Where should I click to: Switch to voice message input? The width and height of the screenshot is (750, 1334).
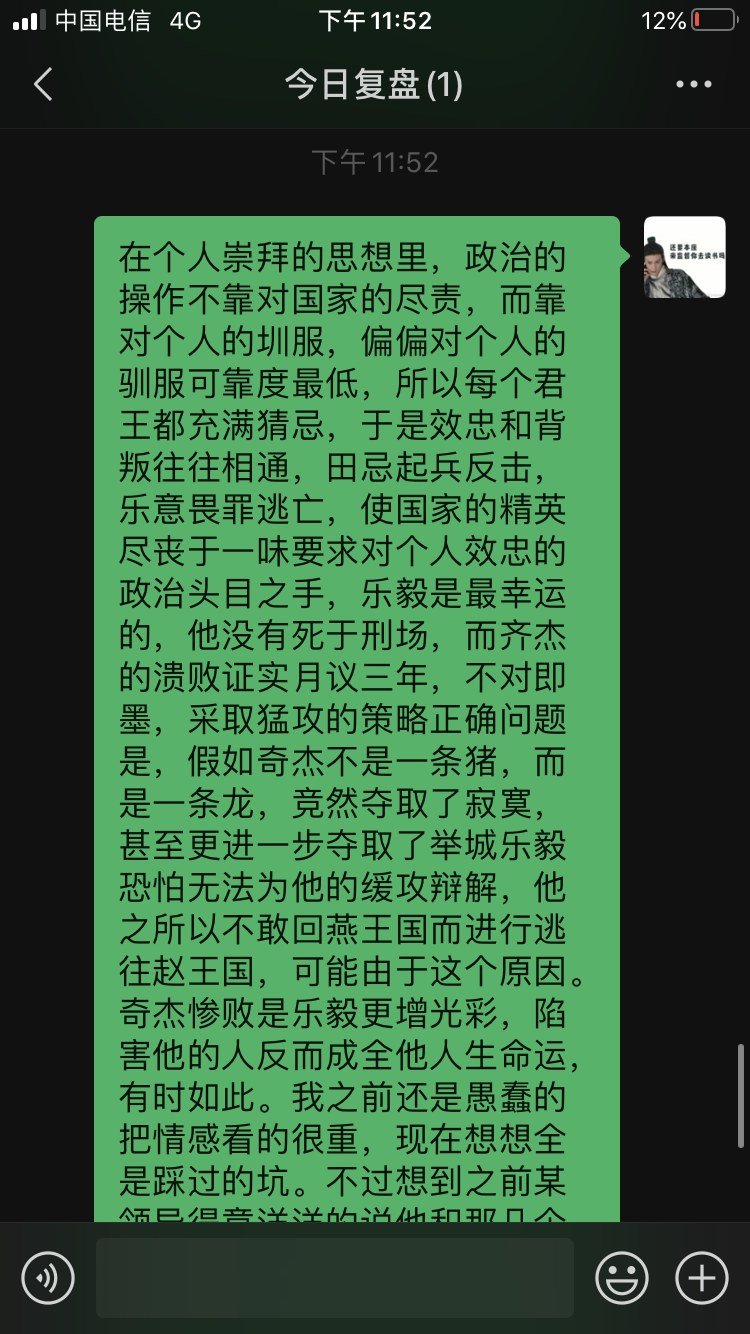(48, 1277)
